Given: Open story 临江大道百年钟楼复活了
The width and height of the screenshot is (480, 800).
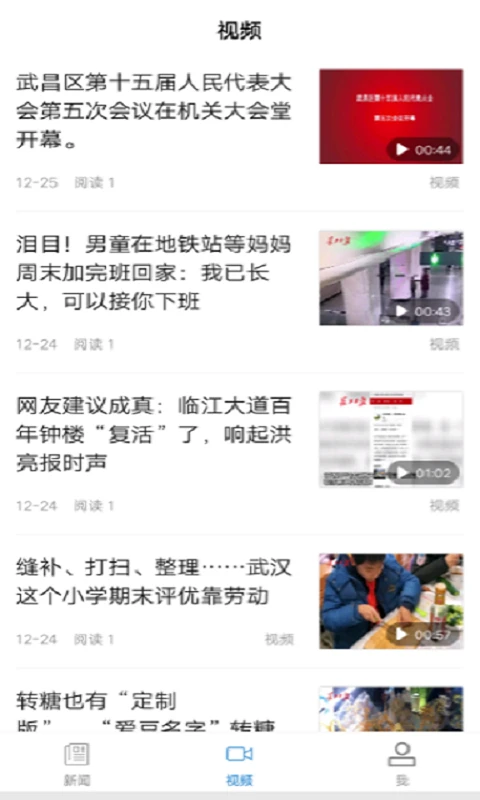Looking at the screenshot, I should (x=154, y=434).
